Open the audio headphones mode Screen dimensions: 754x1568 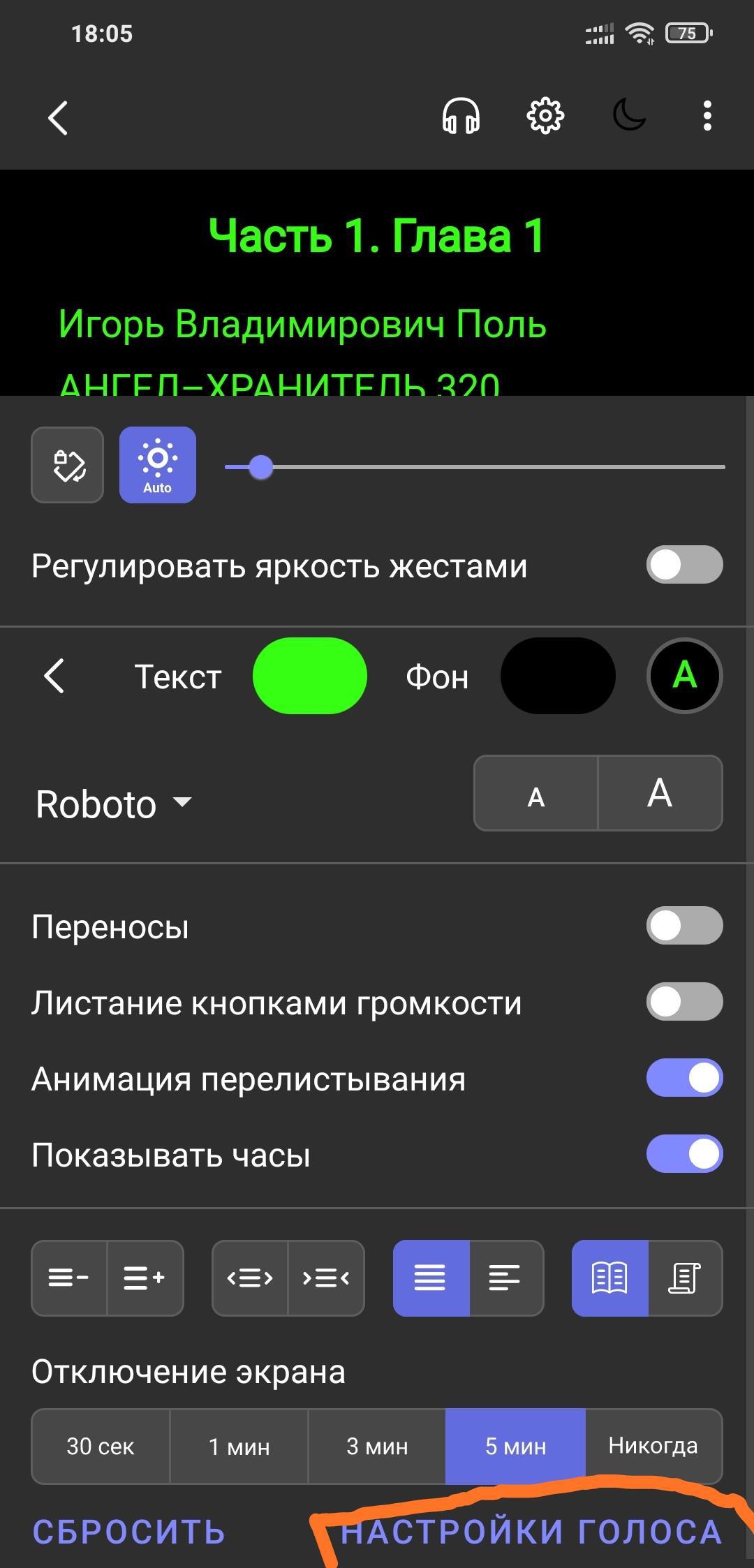tap(461, 116)
